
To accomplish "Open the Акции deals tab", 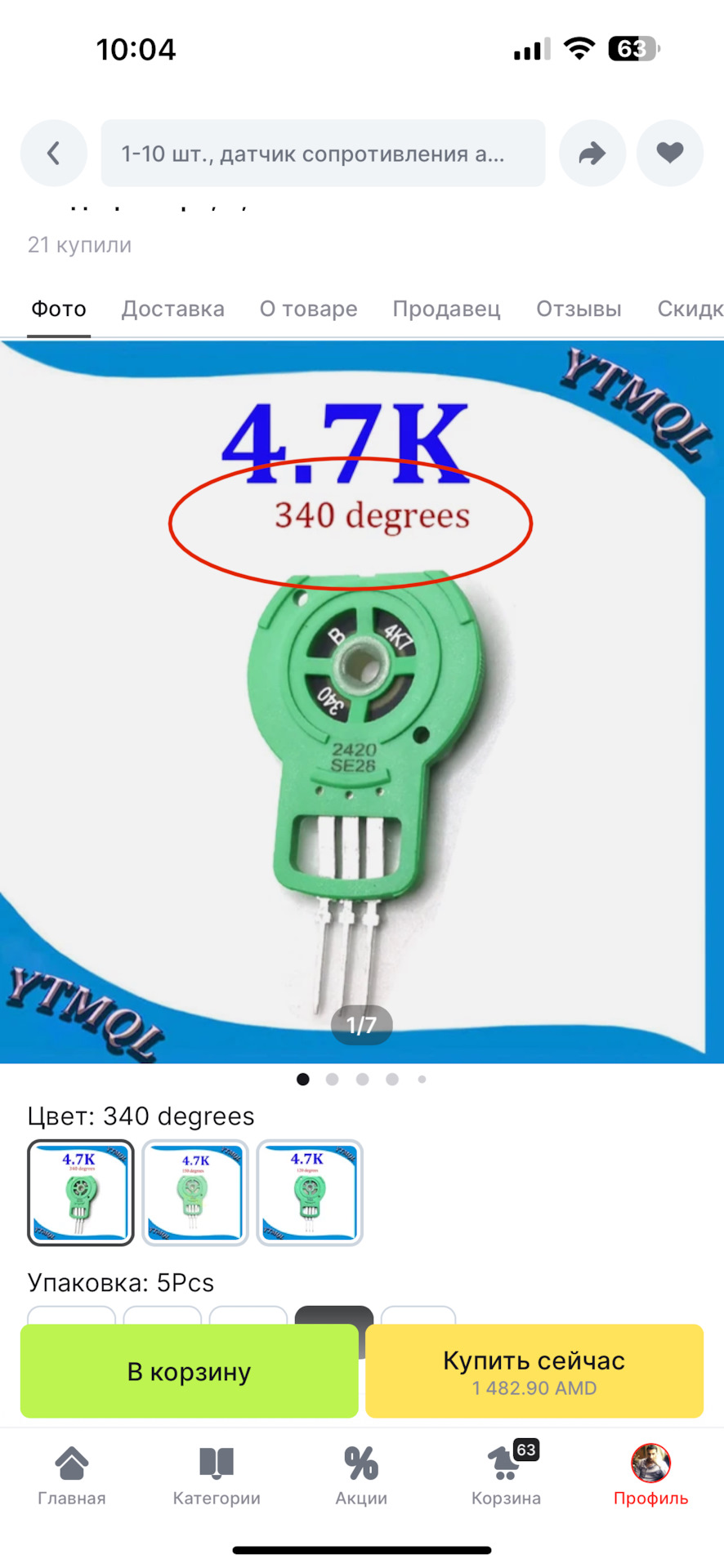I will 361,1477.
